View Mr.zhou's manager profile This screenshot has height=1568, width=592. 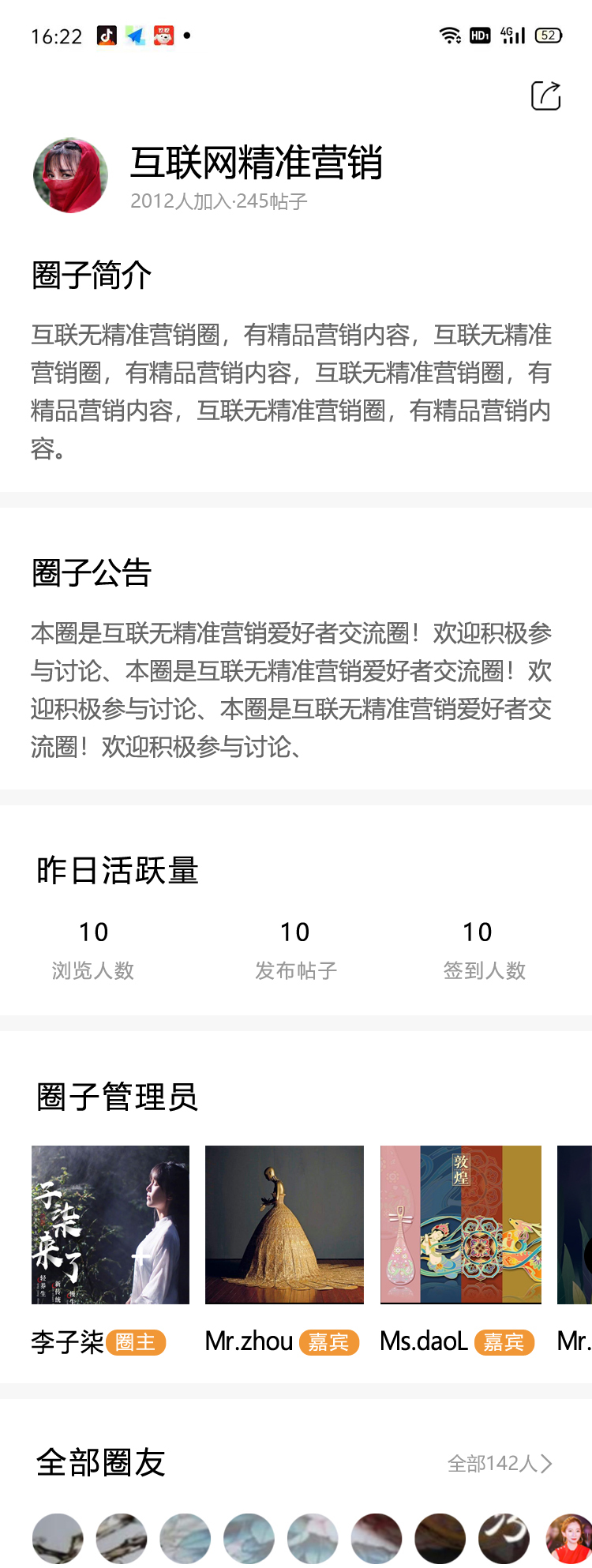(x=284, y=1224)
